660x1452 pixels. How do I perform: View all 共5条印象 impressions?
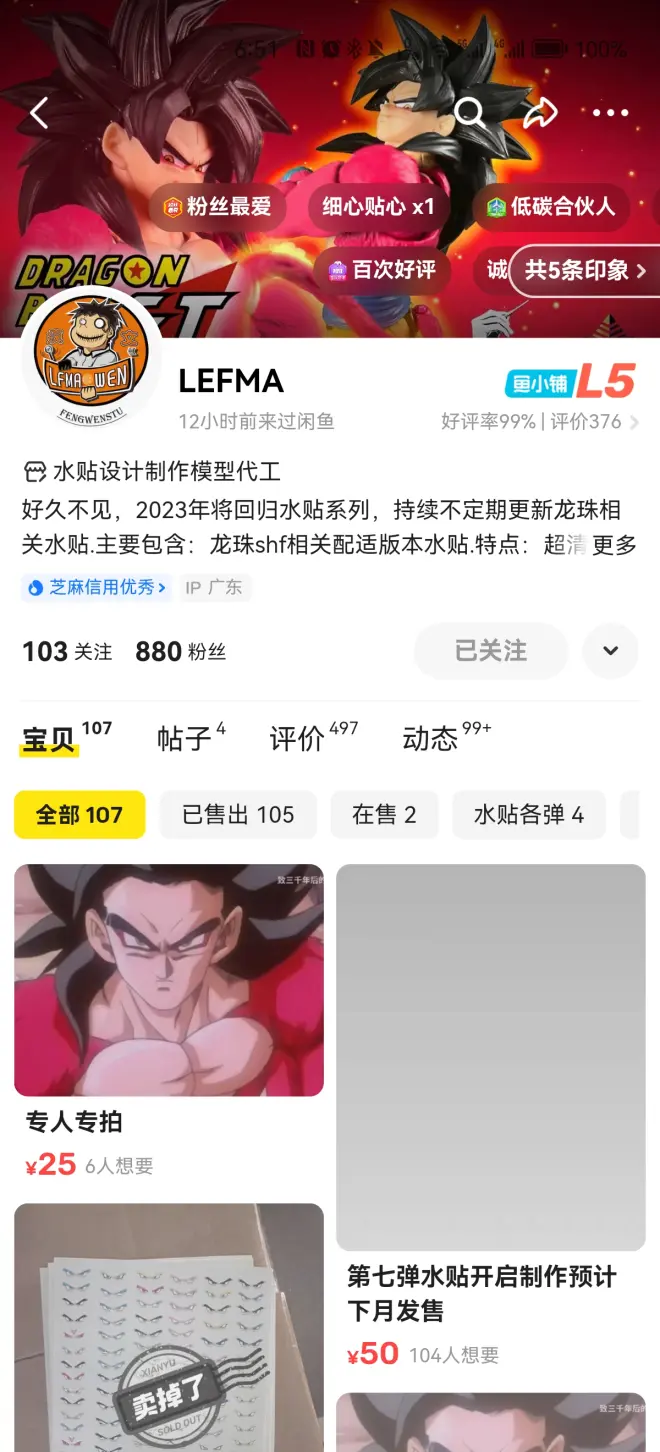584,270
